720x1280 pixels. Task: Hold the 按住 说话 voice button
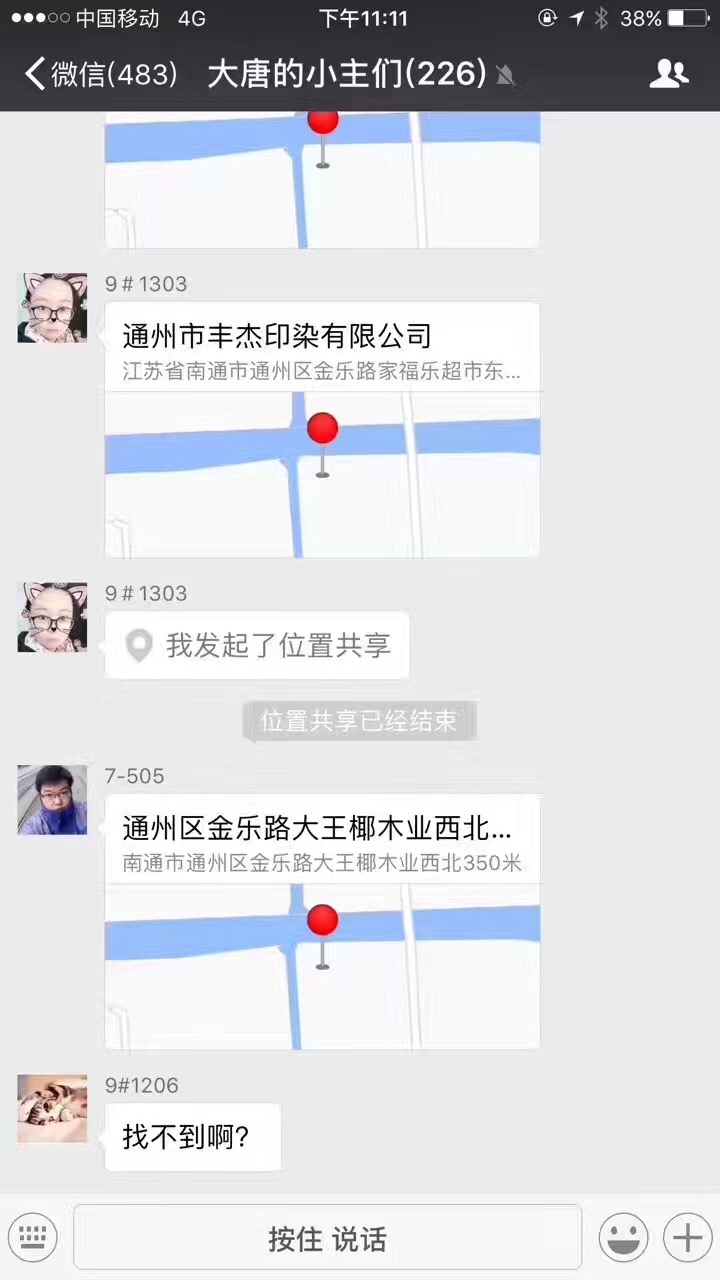(x=327, y=1238)
